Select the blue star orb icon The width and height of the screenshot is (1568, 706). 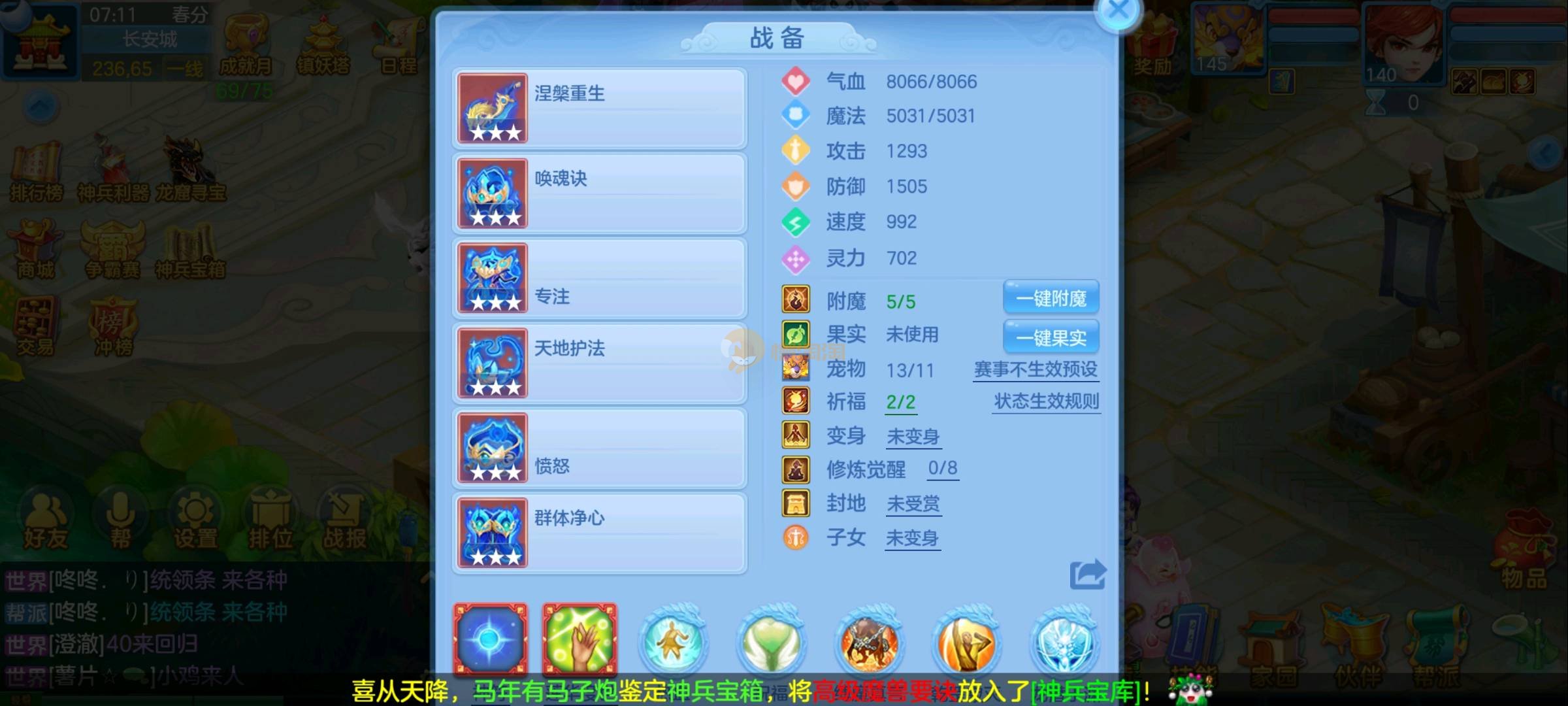[490, 639]
